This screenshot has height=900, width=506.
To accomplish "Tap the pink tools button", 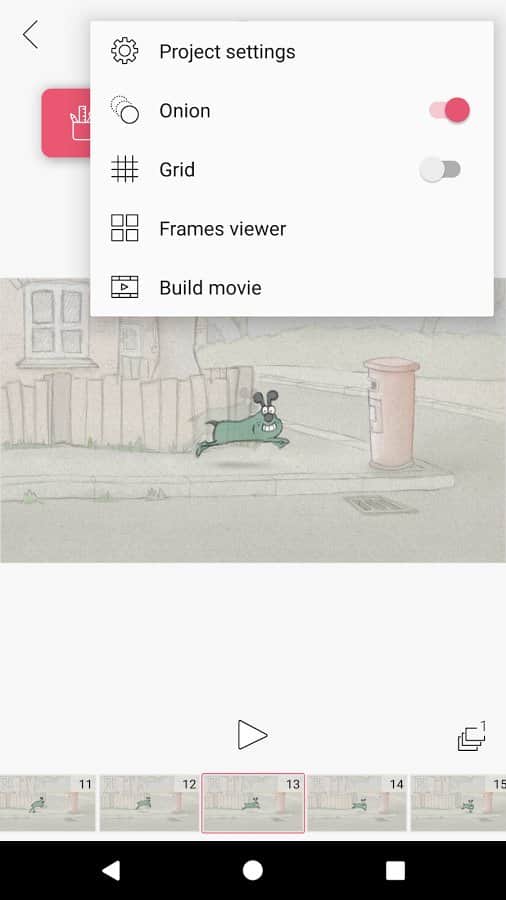I will pyautogui.click(x=66, y=123).
